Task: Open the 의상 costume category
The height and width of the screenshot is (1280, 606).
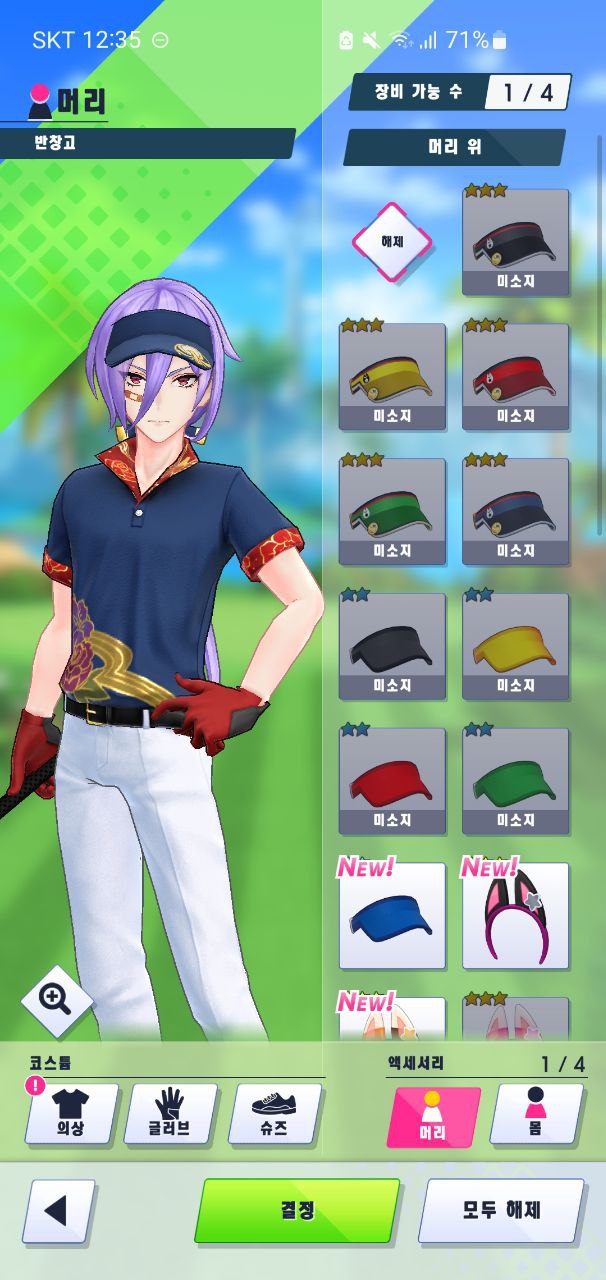Action: 71,1113
